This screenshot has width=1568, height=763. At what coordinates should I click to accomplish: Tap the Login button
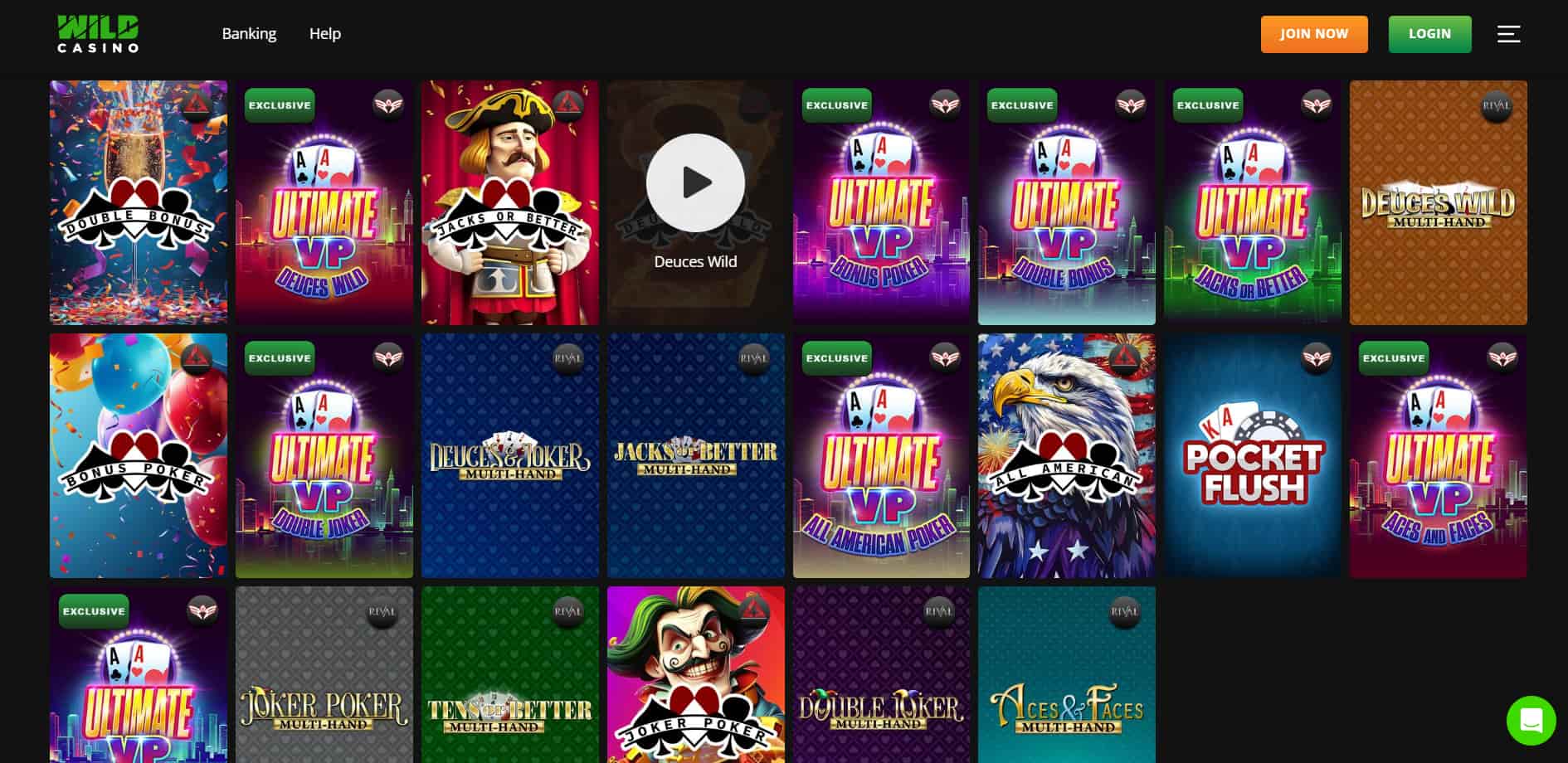[x=1429, y=34]
